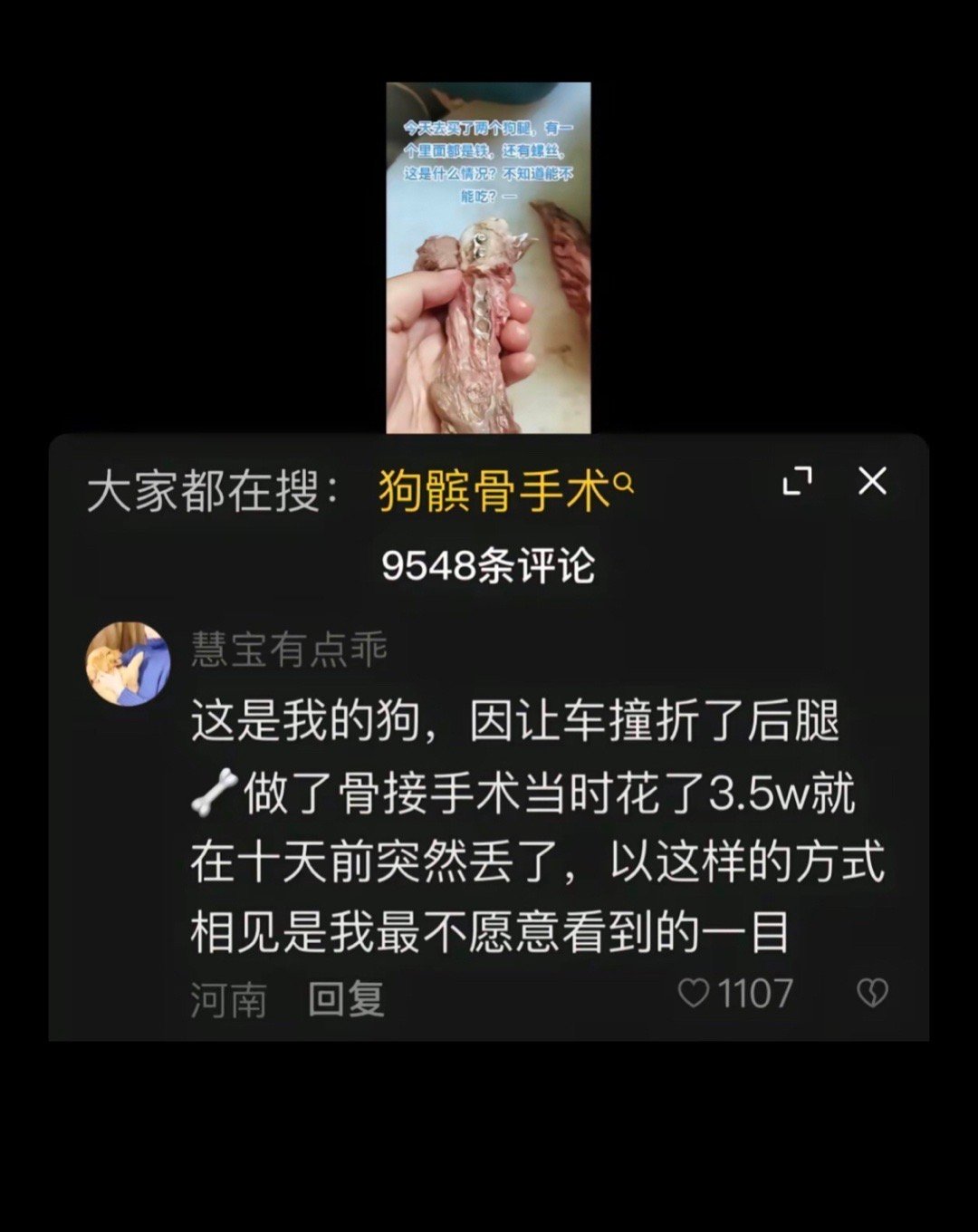Image resolution: width=978 pixels, height=1232 pixels.
Task: Like the comment by 慧宝有点乖
Action: [695, 994]
